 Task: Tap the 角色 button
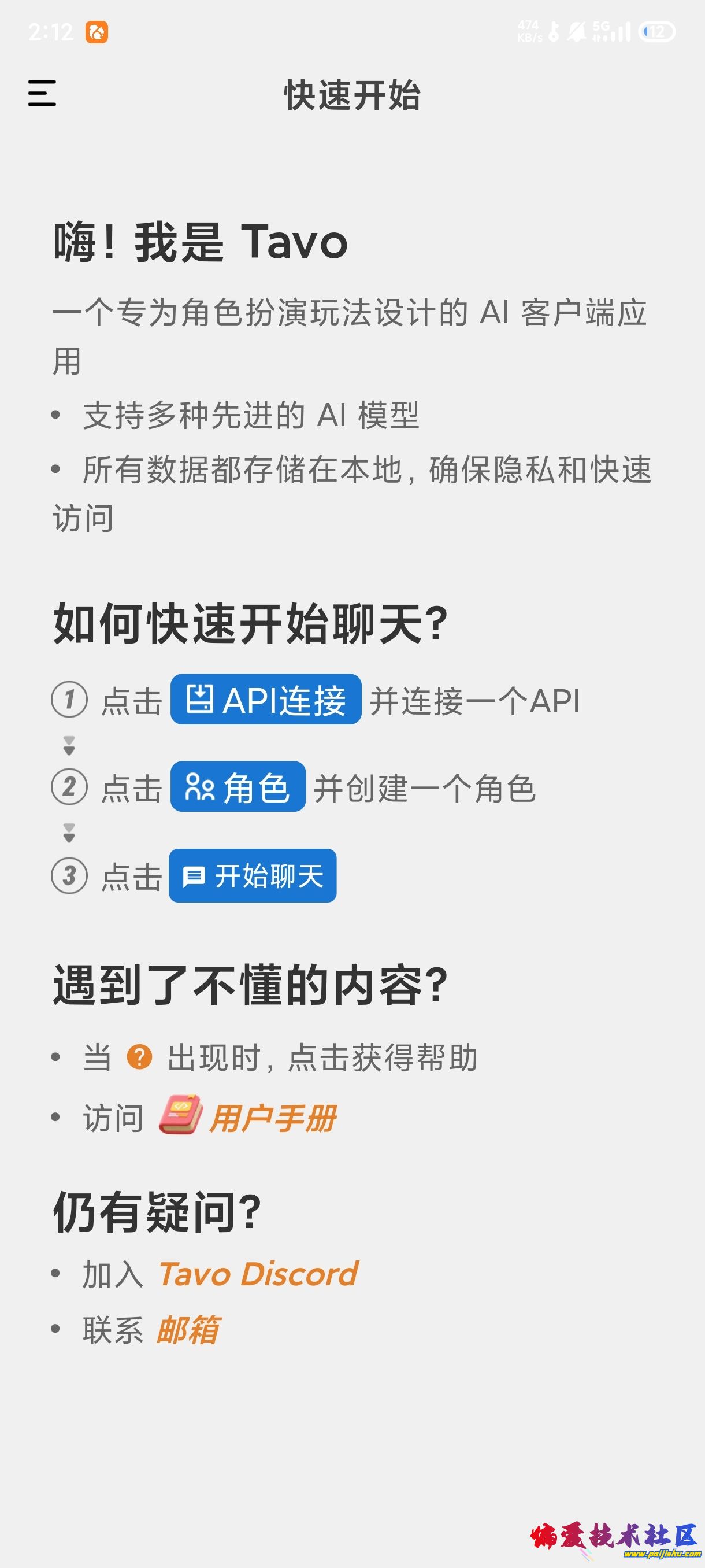pyautogui.click(x=238, y=786)
